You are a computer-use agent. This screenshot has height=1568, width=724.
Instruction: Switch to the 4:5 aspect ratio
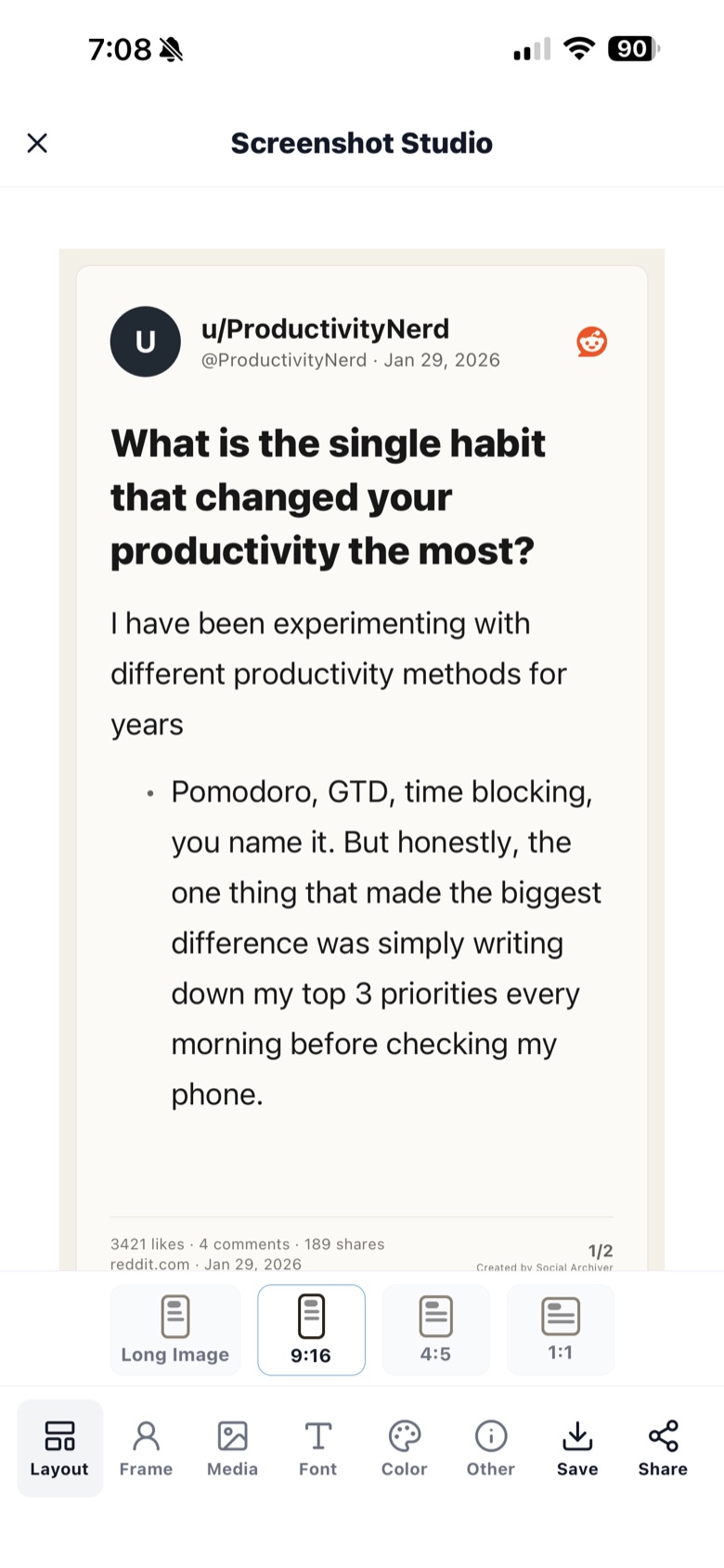point(435,1330)
